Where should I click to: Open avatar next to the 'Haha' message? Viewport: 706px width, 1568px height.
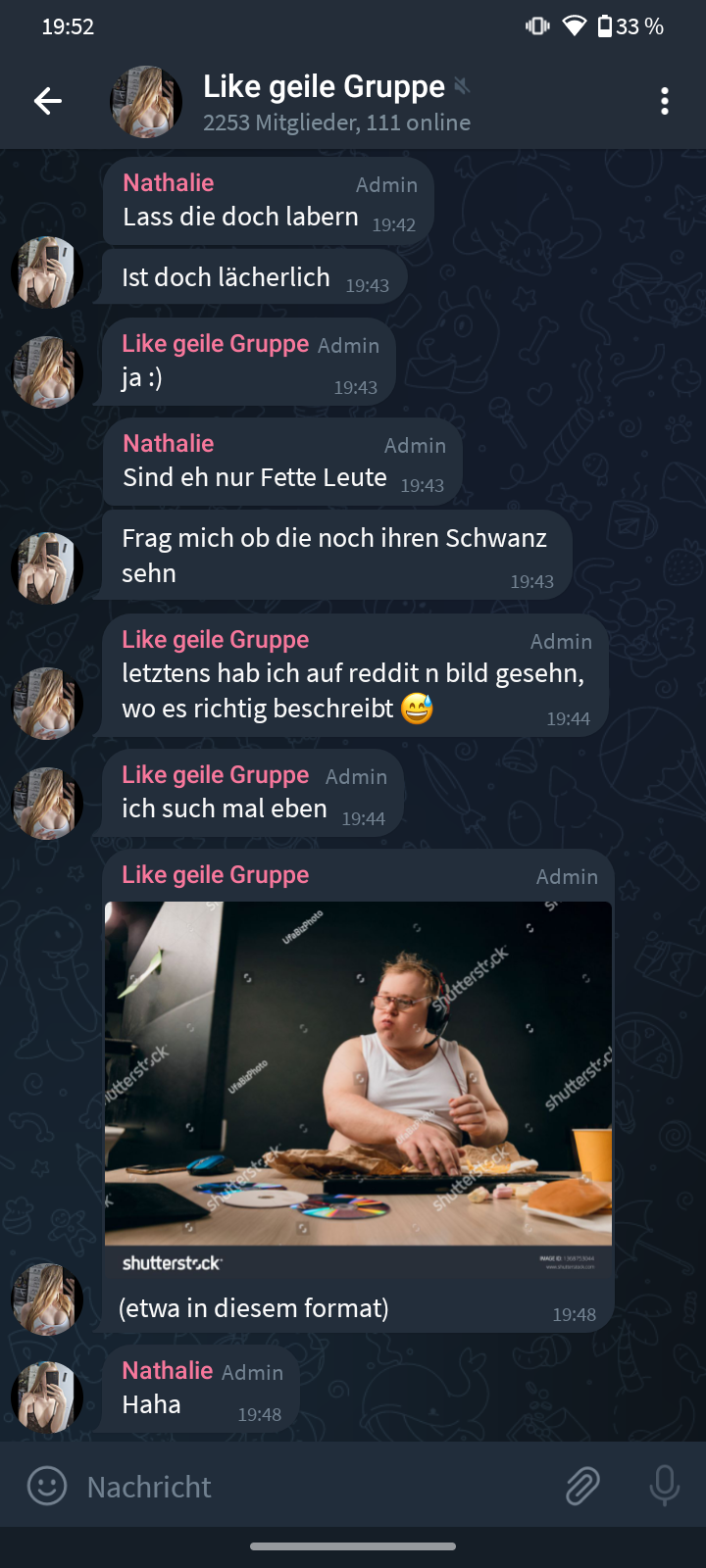pyautogui.click(x=46, y=1396)
